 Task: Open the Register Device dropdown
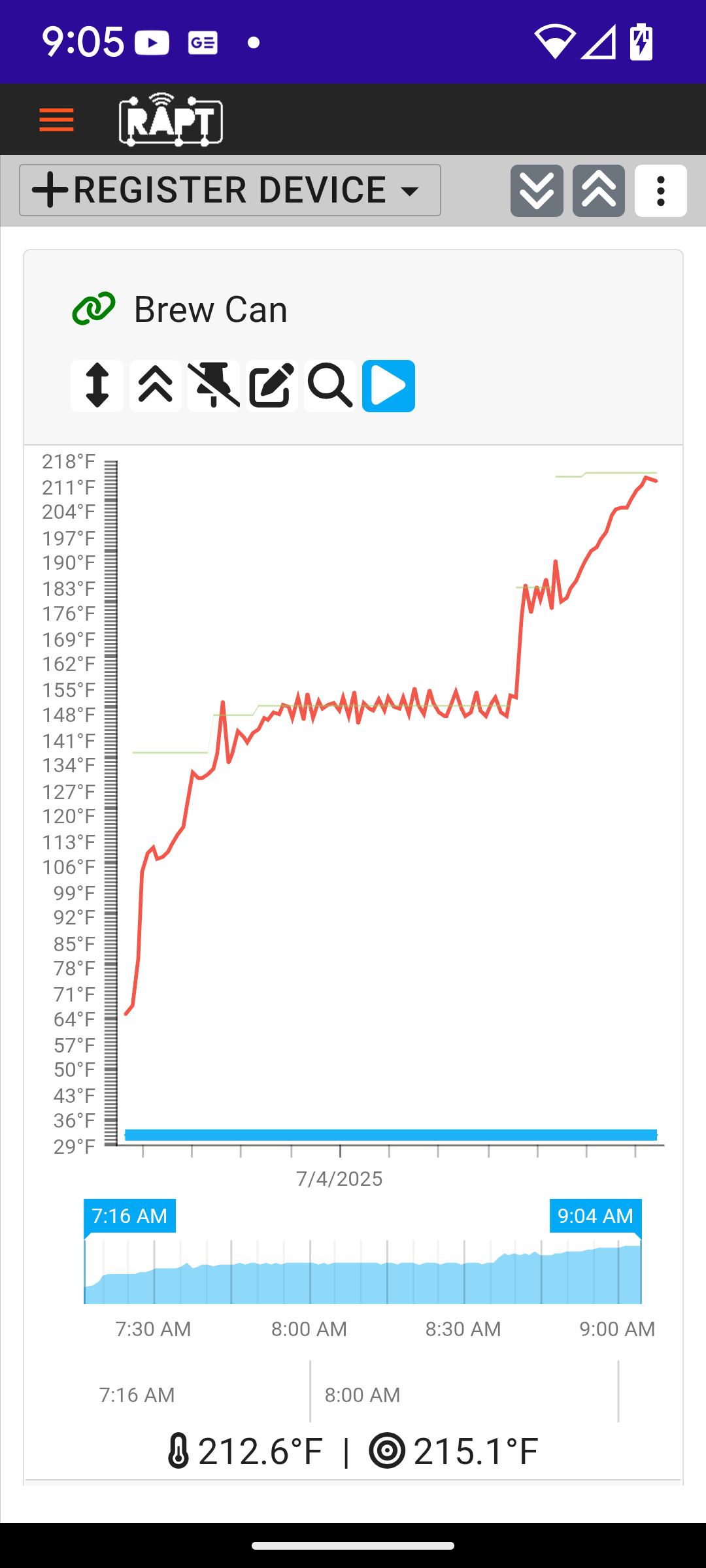click(230, 190)
